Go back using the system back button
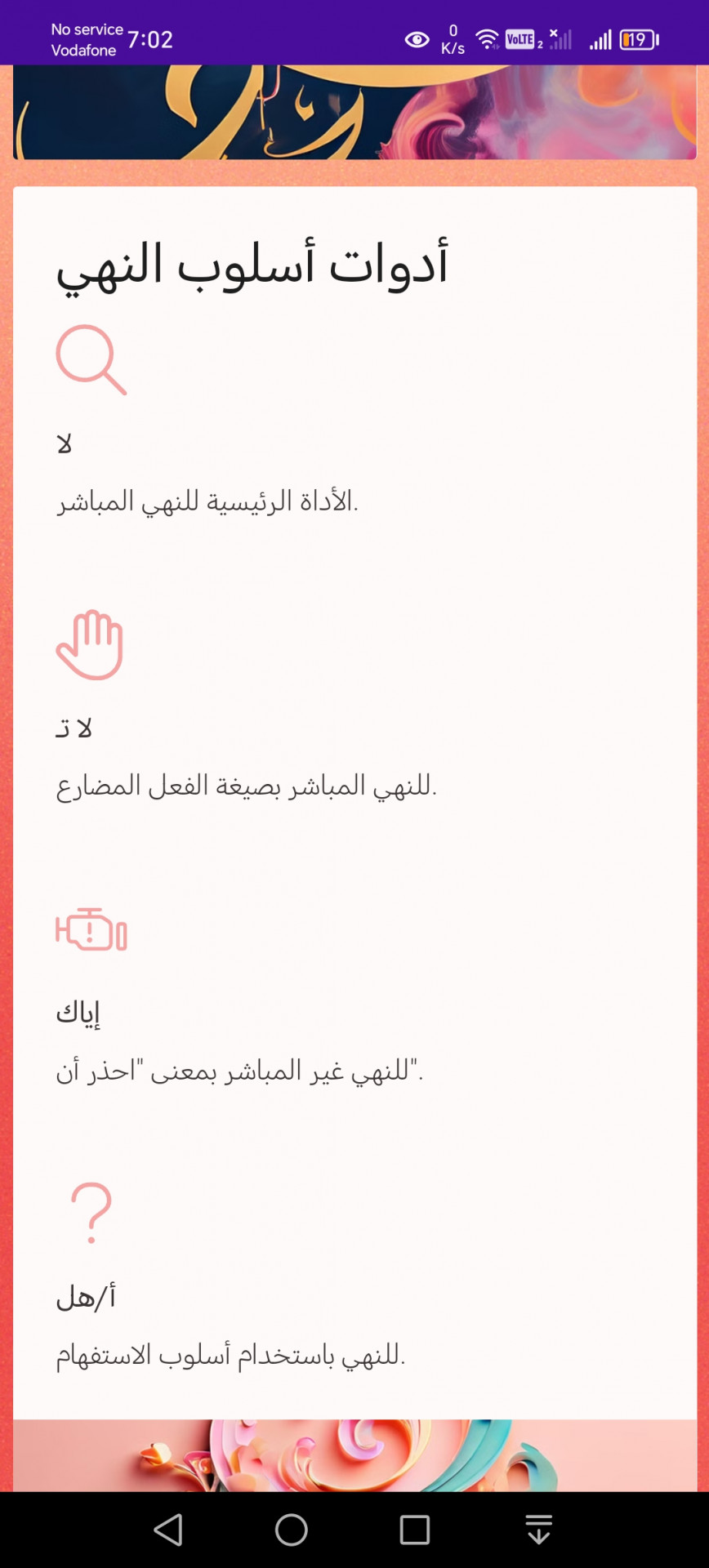The height and width of the screenshot is (1568, 709). click(x=168, y=1530)
